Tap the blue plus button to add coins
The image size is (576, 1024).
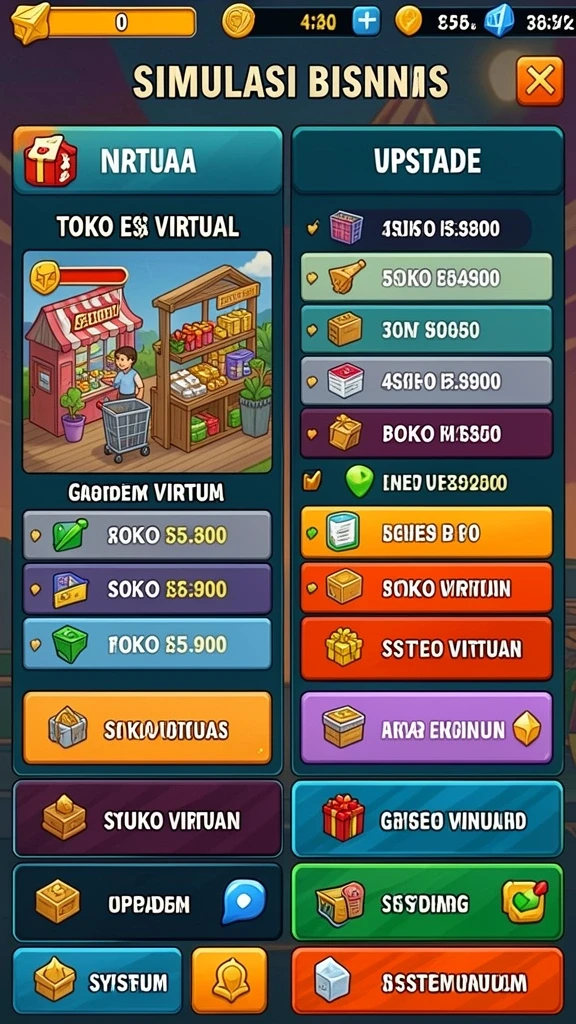pyautogui.click(x=366, y=22)
